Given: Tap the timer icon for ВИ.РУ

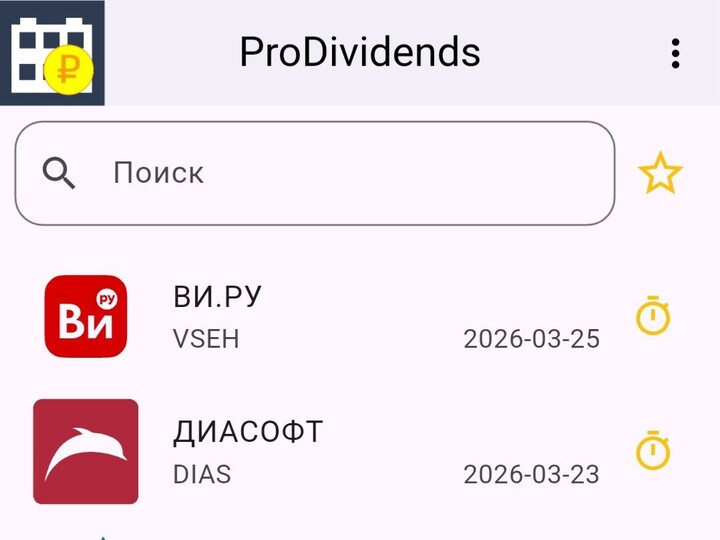Looking at the screenshot, I should 653,316.
